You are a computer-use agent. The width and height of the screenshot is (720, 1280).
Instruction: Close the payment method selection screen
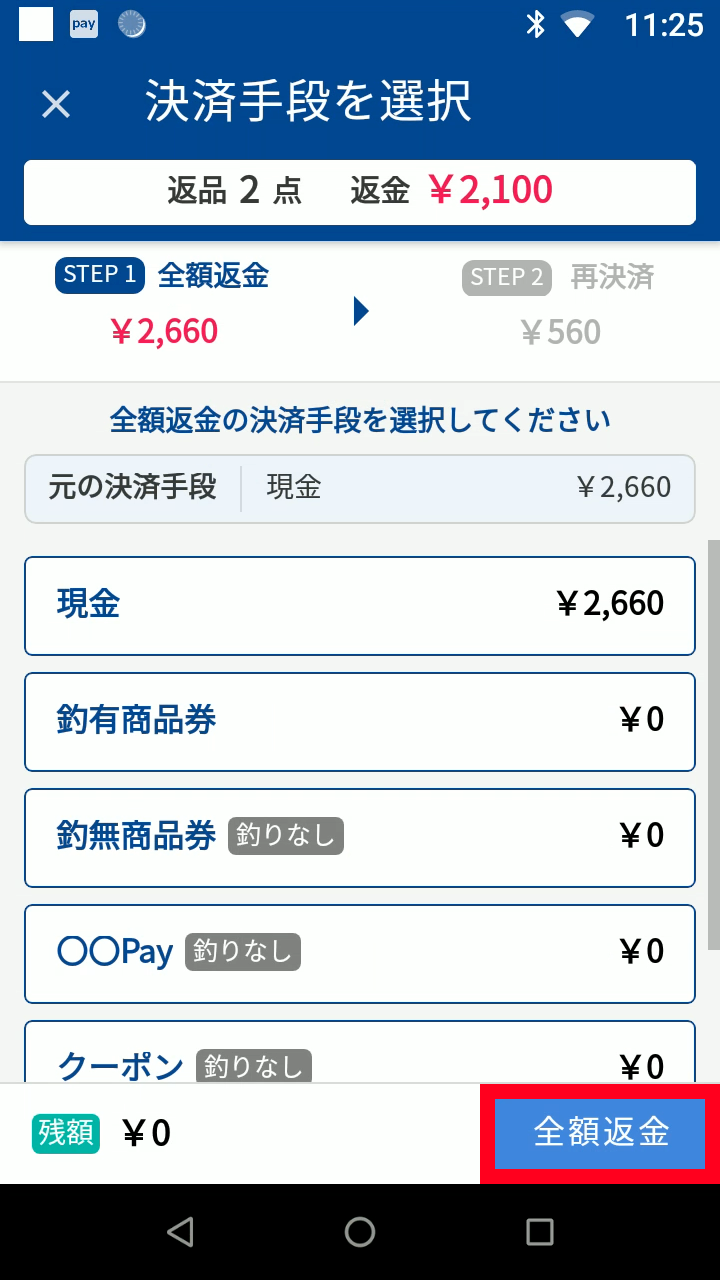[x=56, y=104]
